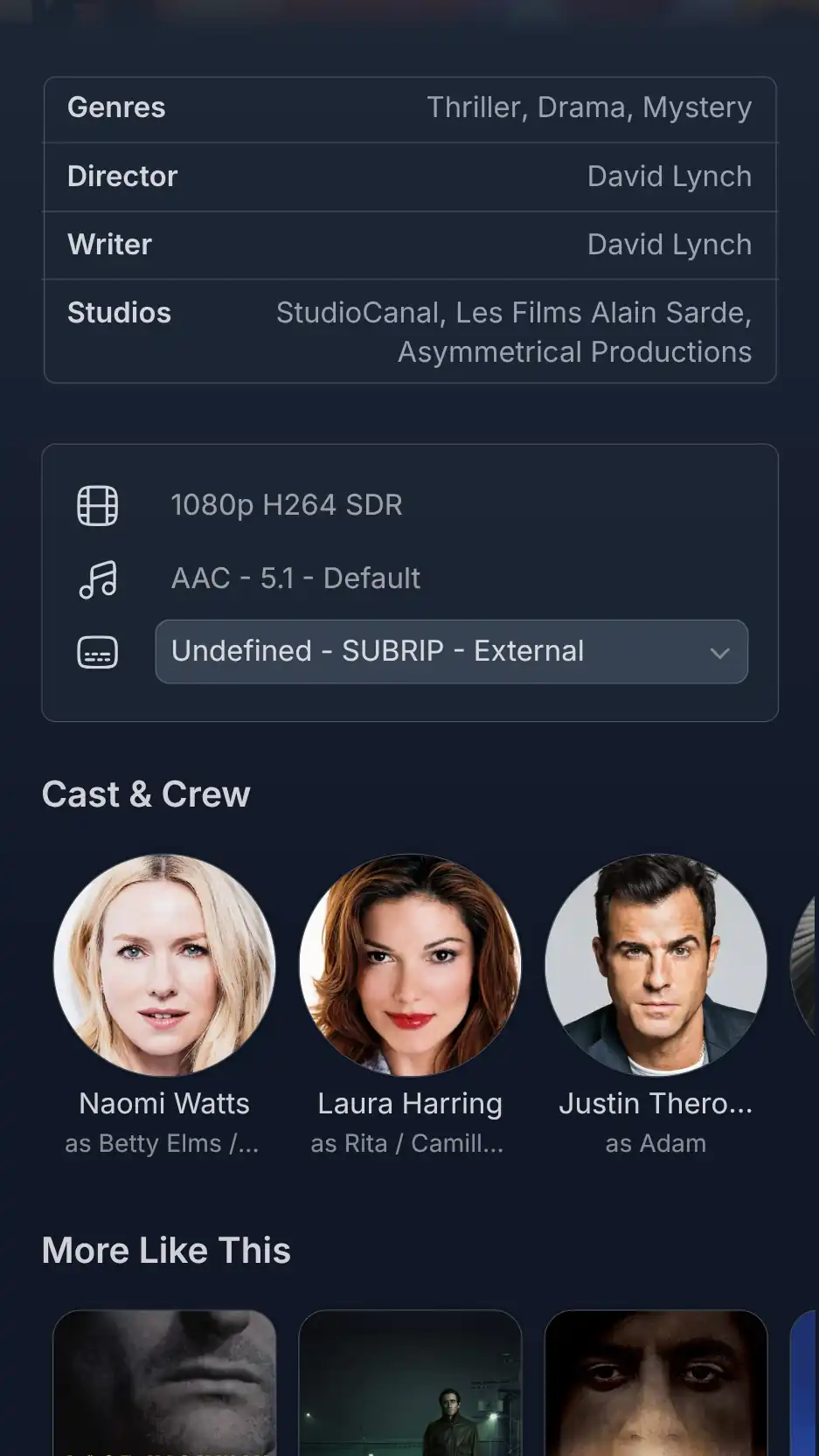Expand the Undefined SUBRIP External subtitle dropdown
Screen dimensions: 819x1456
pyautogui.click(x=451, y=652)
